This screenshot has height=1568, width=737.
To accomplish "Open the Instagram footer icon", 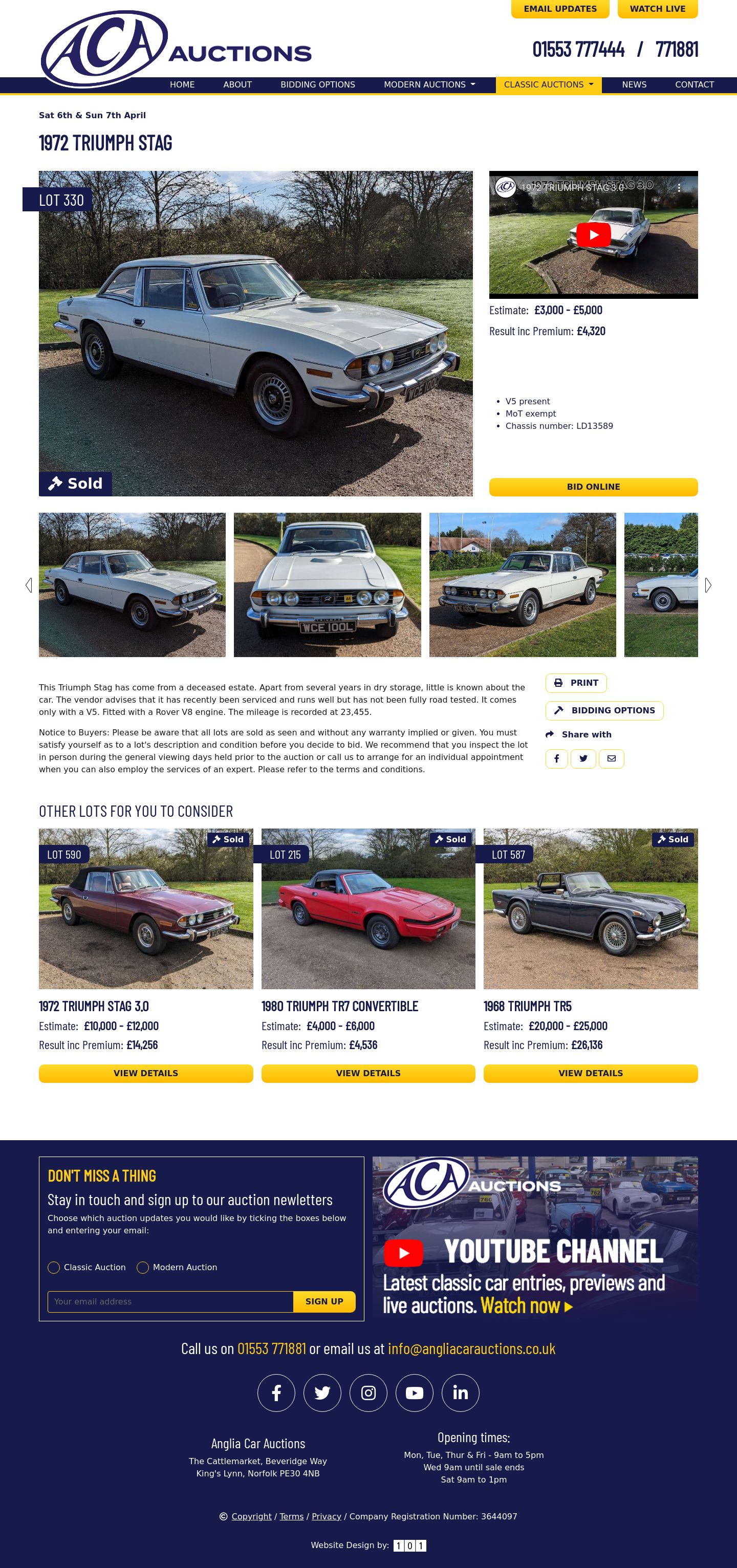I will [368, 1392].
